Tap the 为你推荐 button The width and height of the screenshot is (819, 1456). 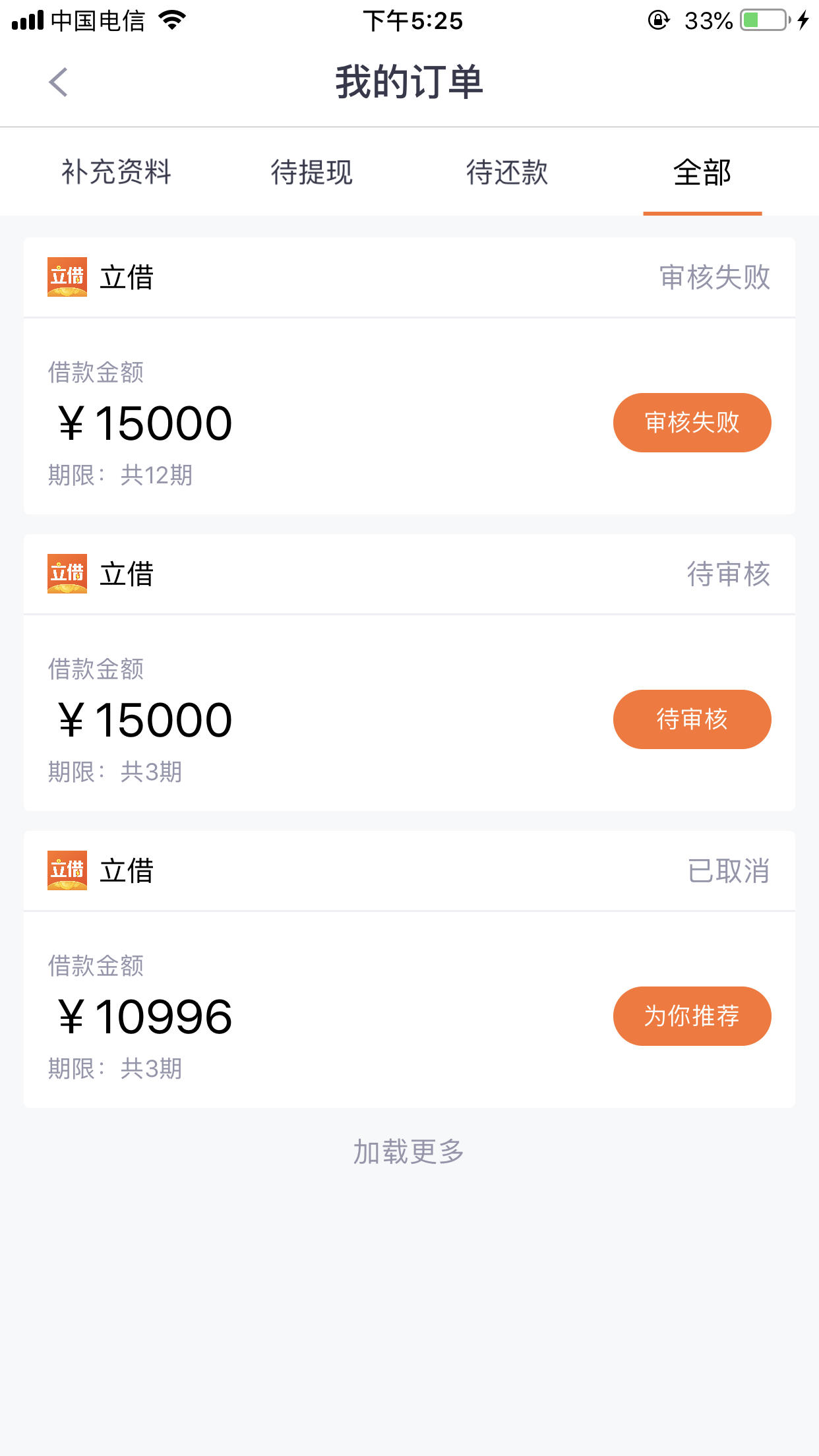pos(692,1016)
